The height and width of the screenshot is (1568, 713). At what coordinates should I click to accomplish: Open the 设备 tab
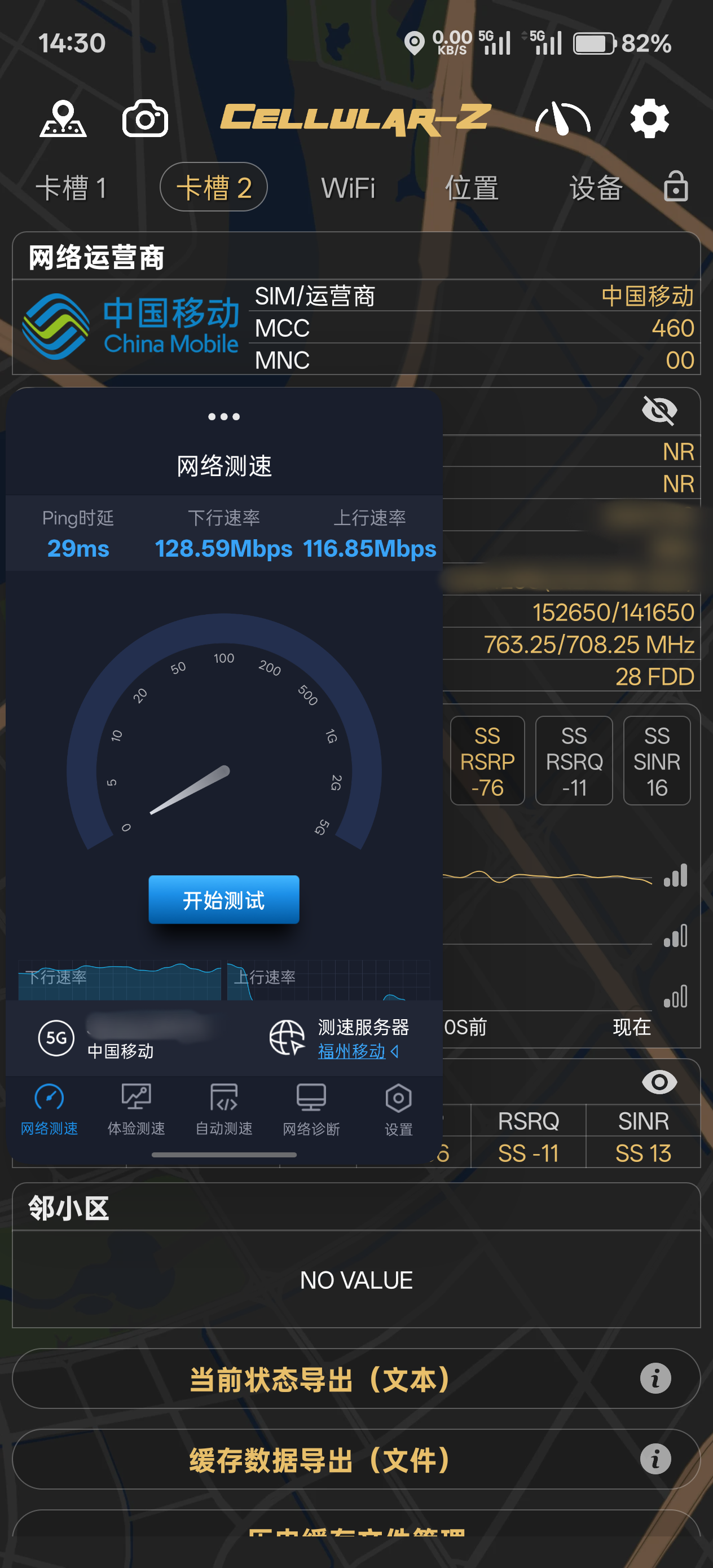pos(596,187)
